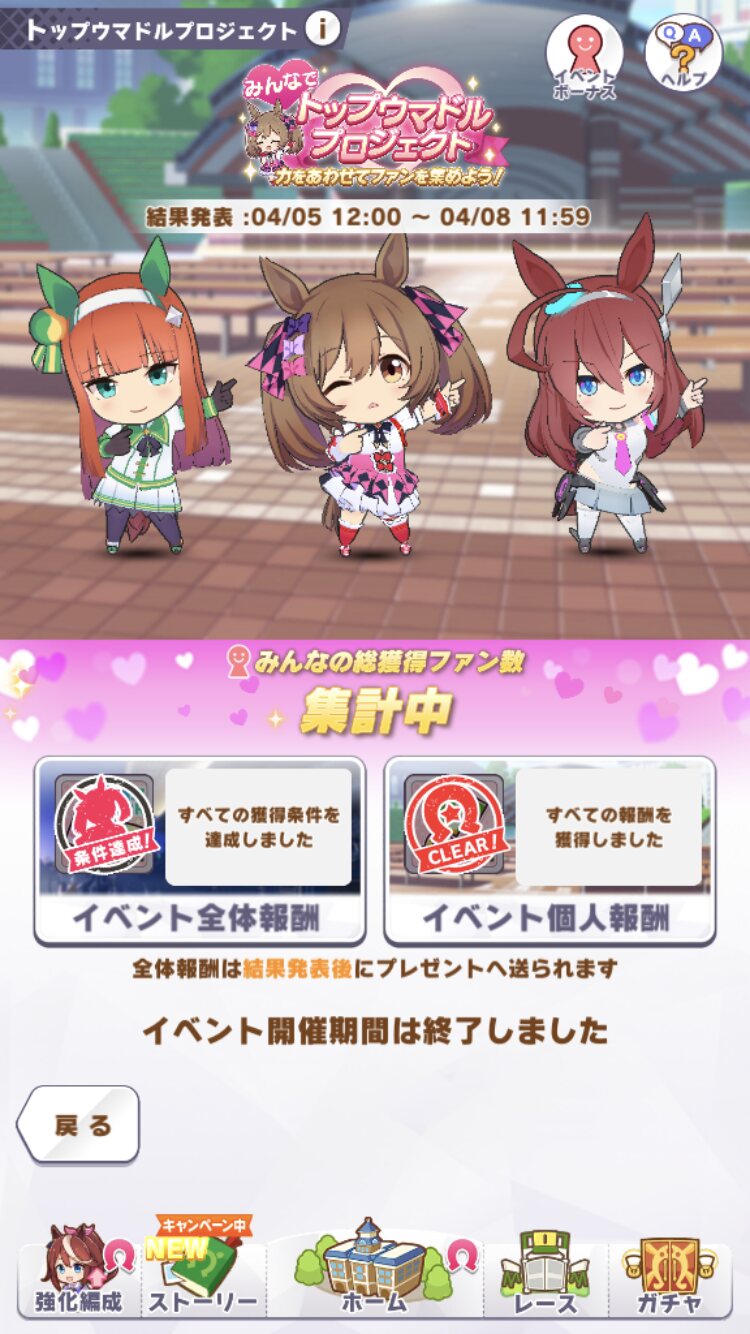Open the ガチャ tab
Image resolution: width=750 pixels, height=1334 pixels.
[x=668, y=1275]
